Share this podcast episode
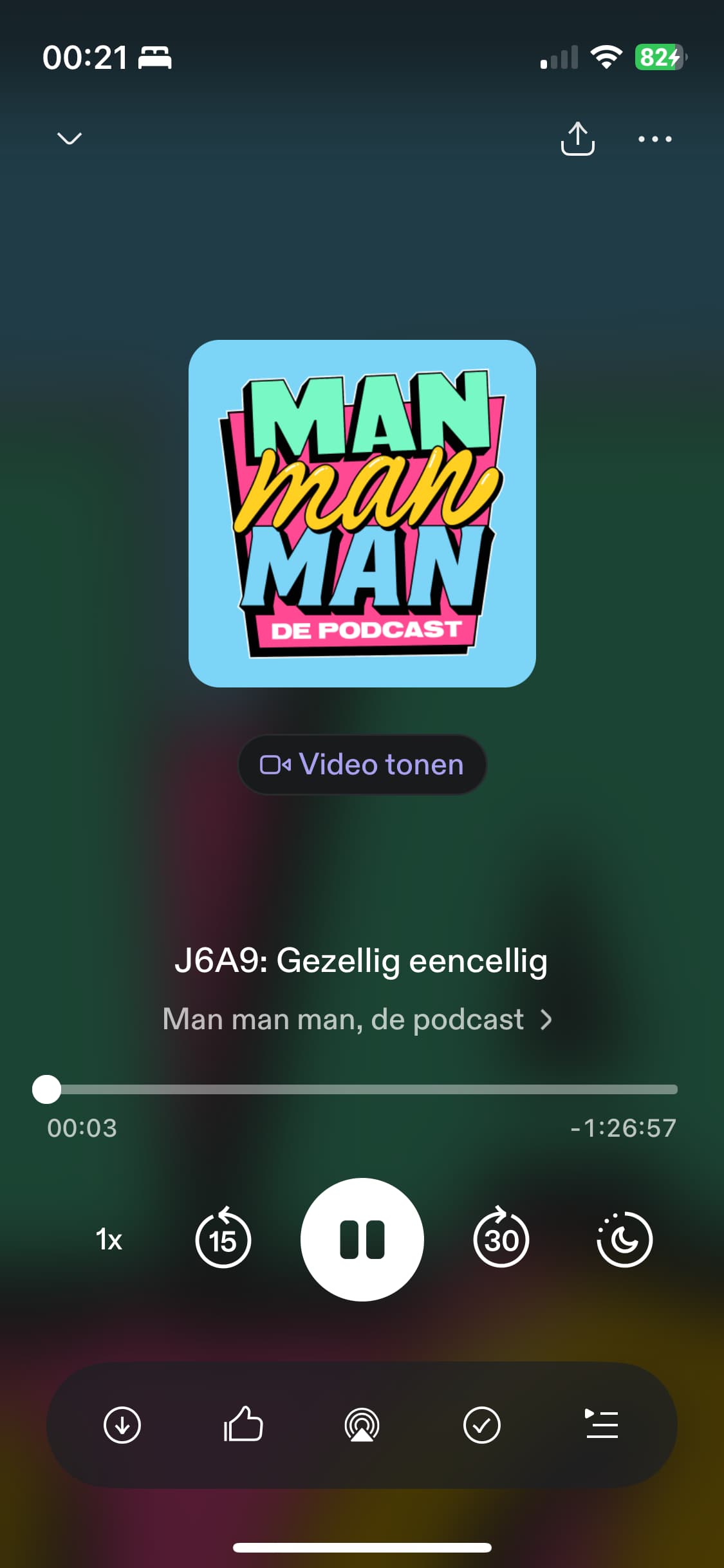This screenshot has width=724, height=1568. 577,138
